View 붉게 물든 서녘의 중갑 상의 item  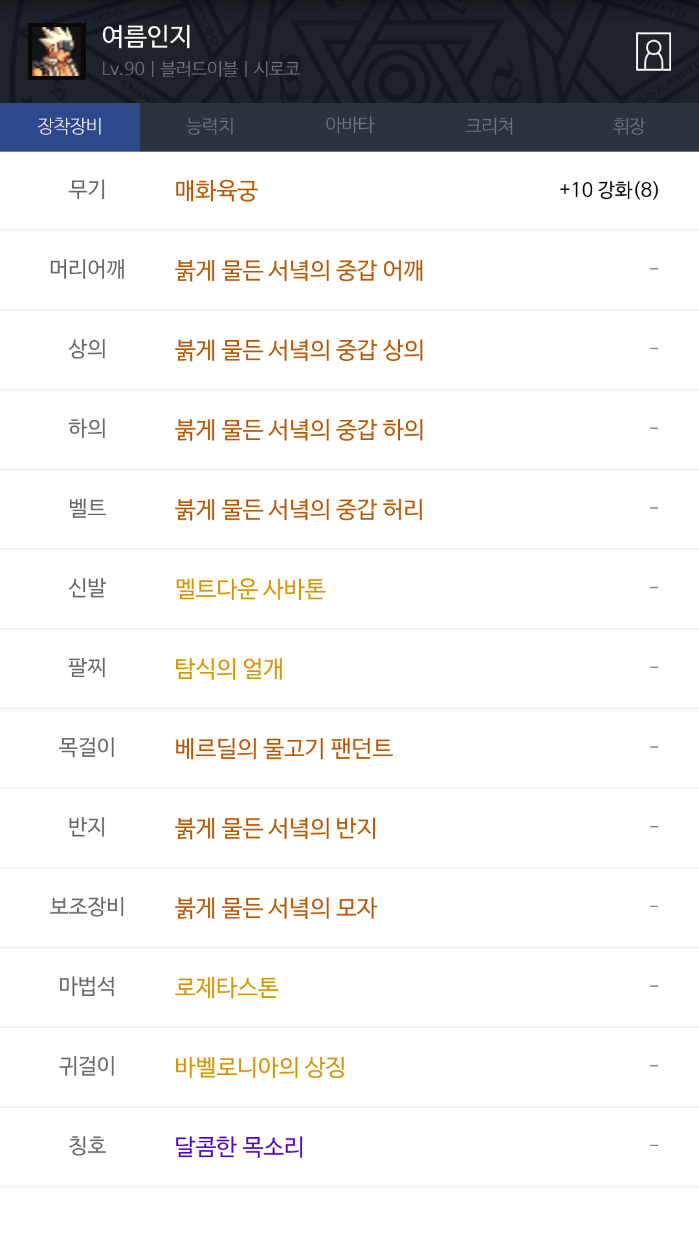(x=299, y=350)
